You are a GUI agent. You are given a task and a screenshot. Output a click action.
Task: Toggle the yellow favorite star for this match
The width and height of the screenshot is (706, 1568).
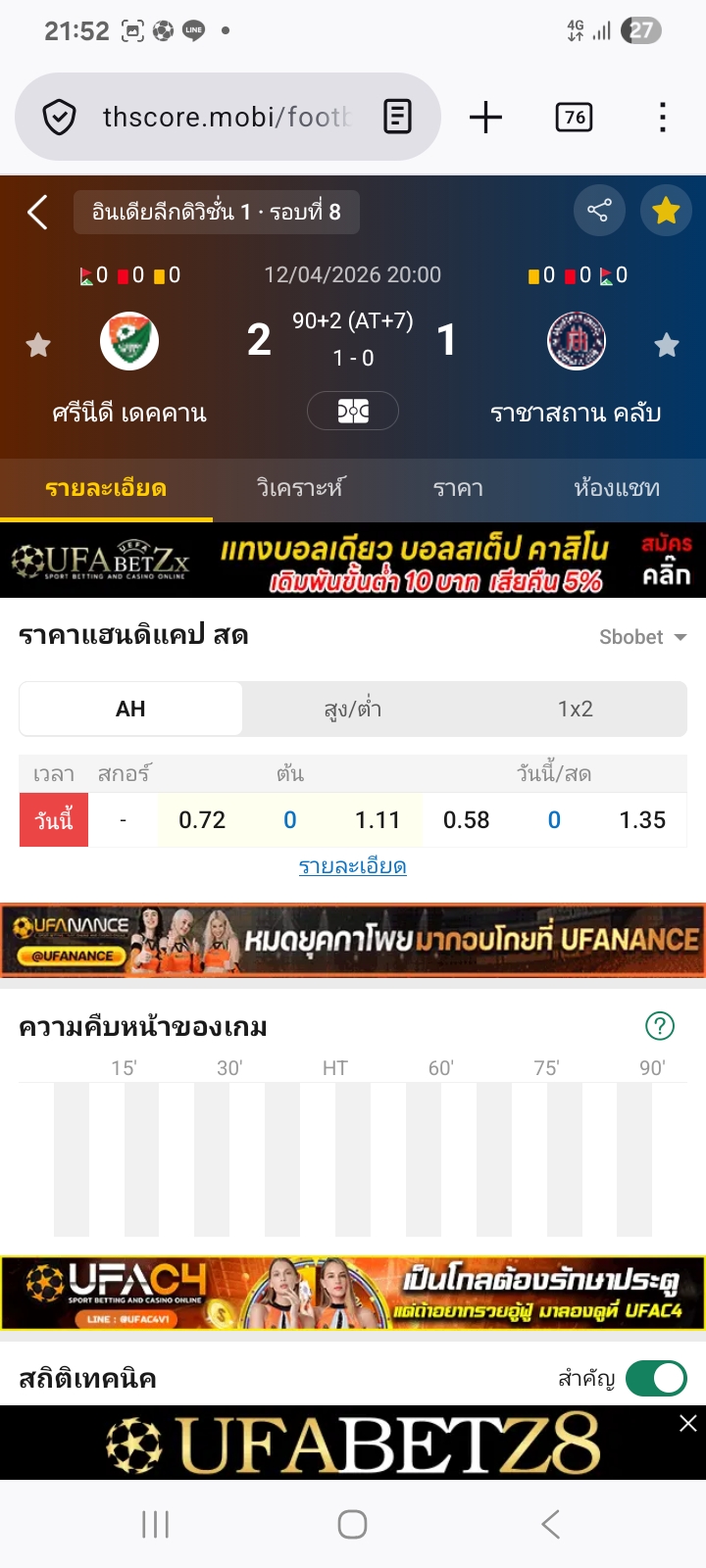666,211
